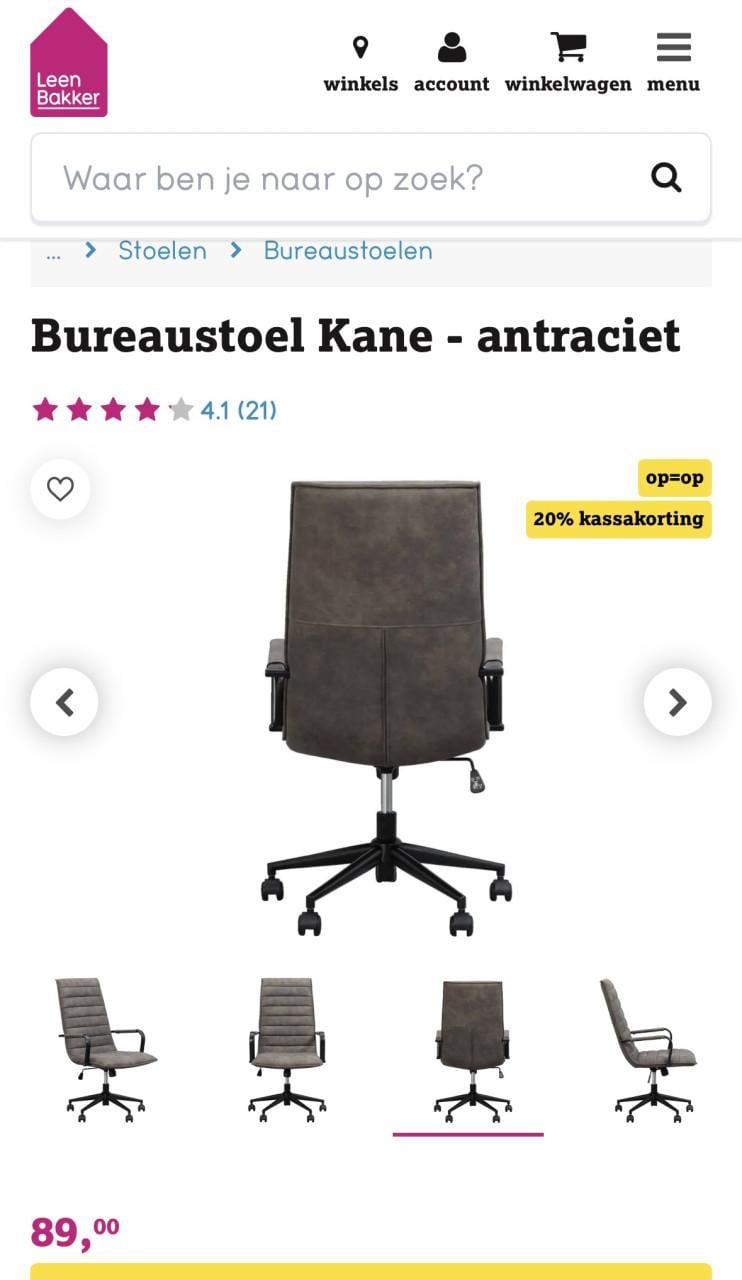Click the Leen Bakker logo
The height and width of the screenshot is (1280, 742).
(x=67, y=64)
